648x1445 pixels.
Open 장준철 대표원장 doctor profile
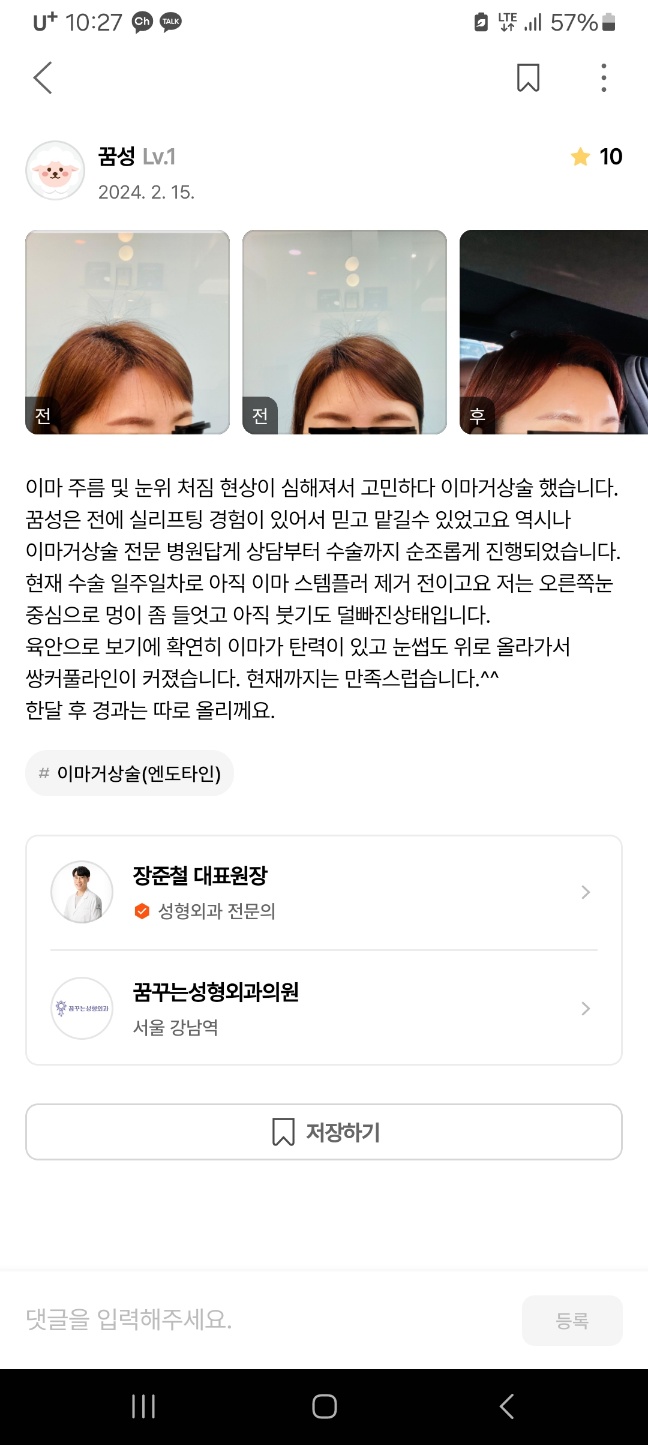(x=323, y=892)
